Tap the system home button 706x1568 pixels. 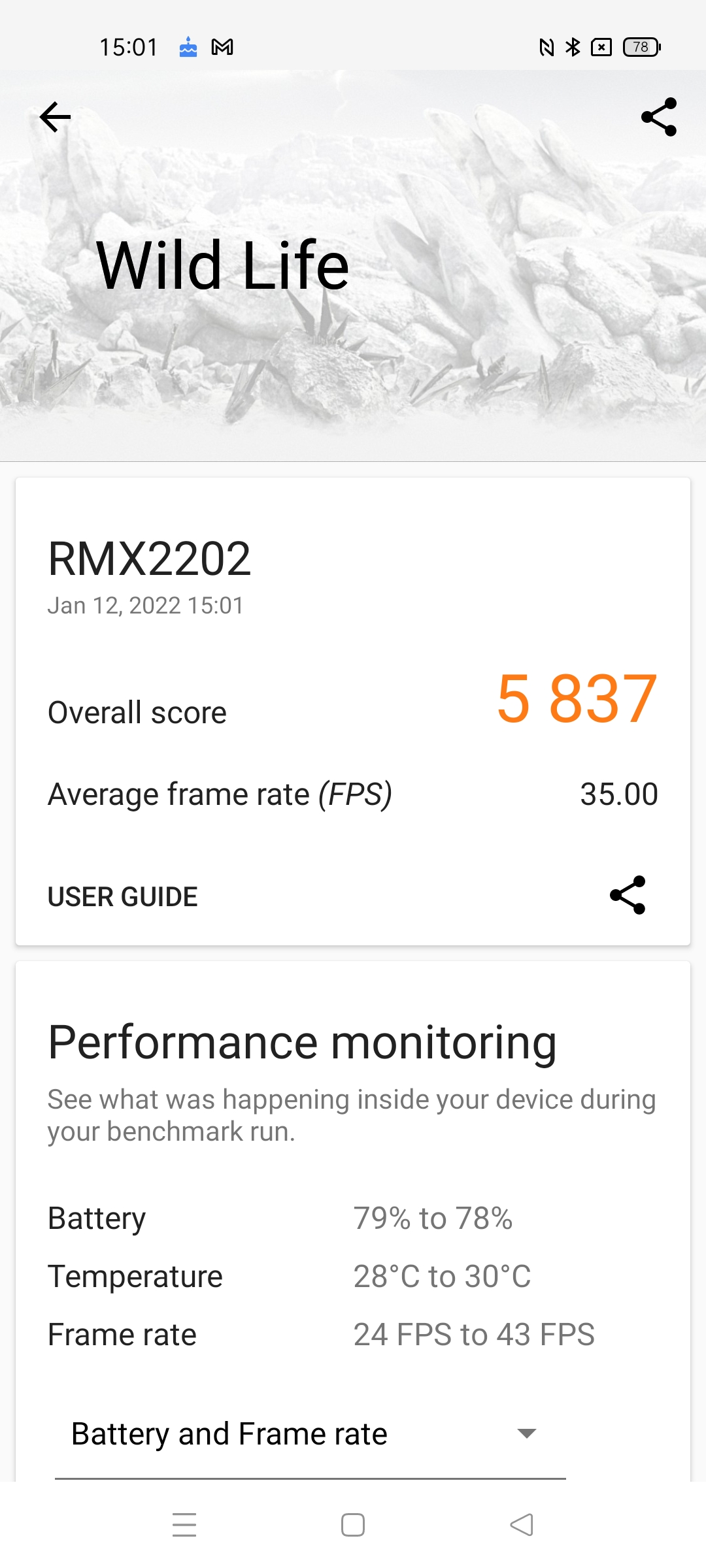click(x=353, y=1525)
